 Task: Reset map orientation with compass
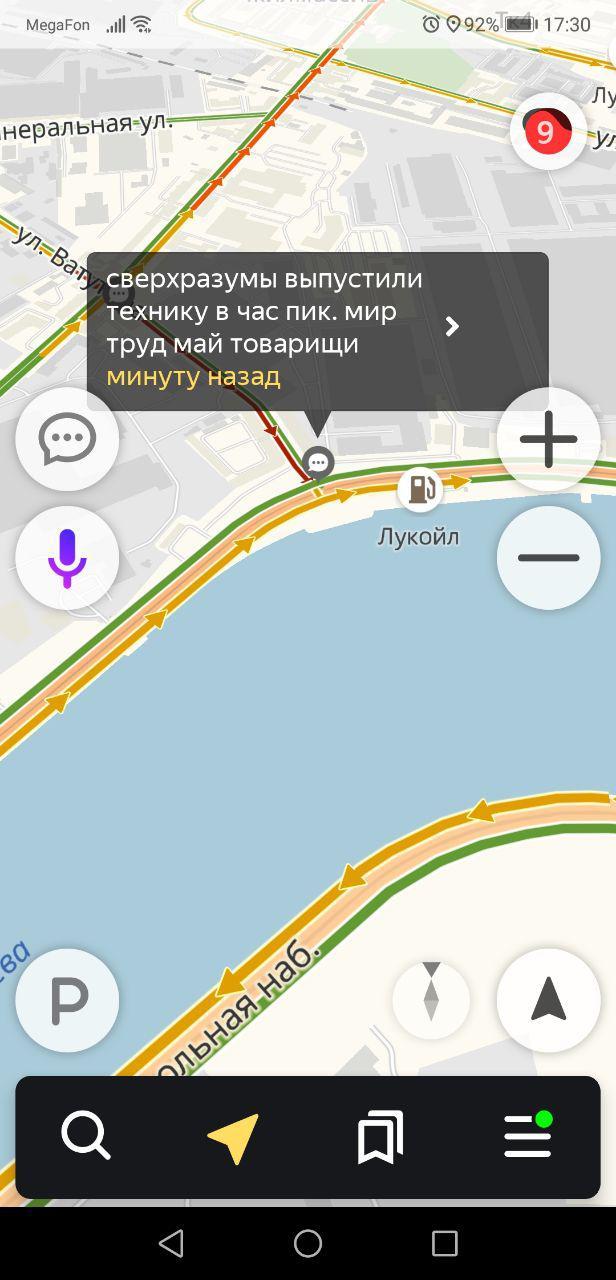pyautogui.click(x=431, y=999)
